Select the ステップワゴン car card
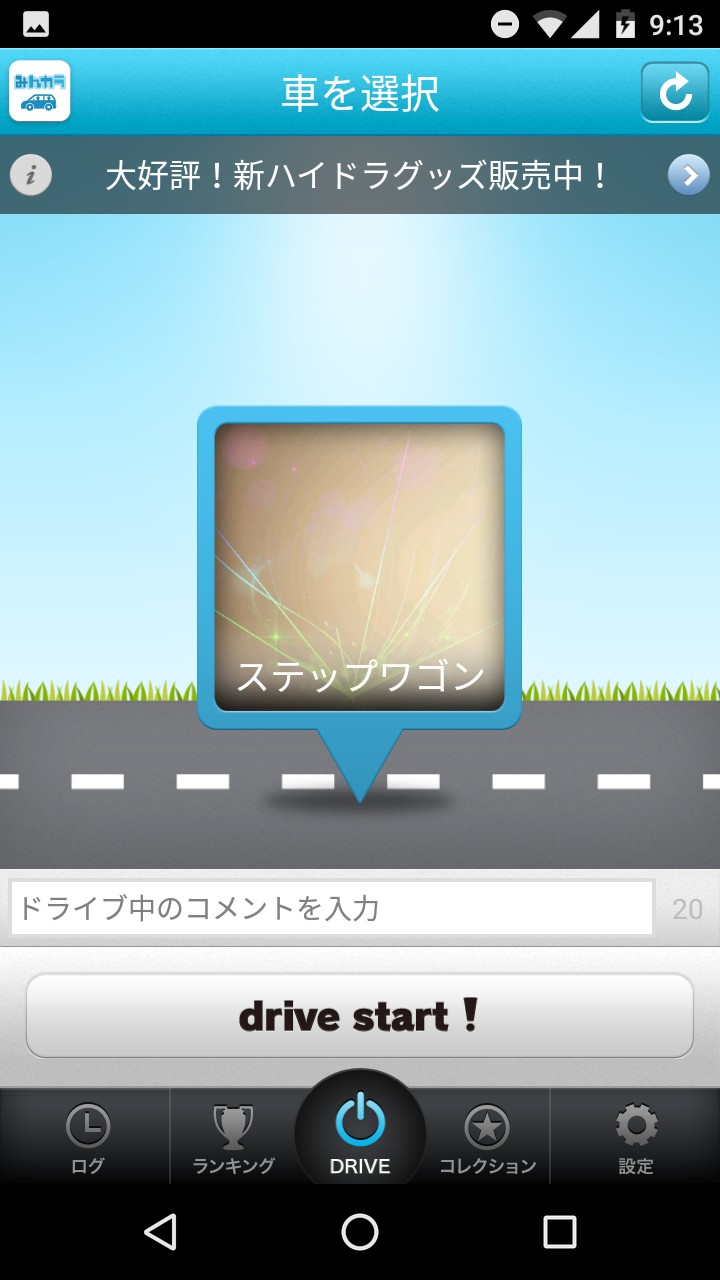The width and height of the screenshot is (720, 1280). pos(359,567)
